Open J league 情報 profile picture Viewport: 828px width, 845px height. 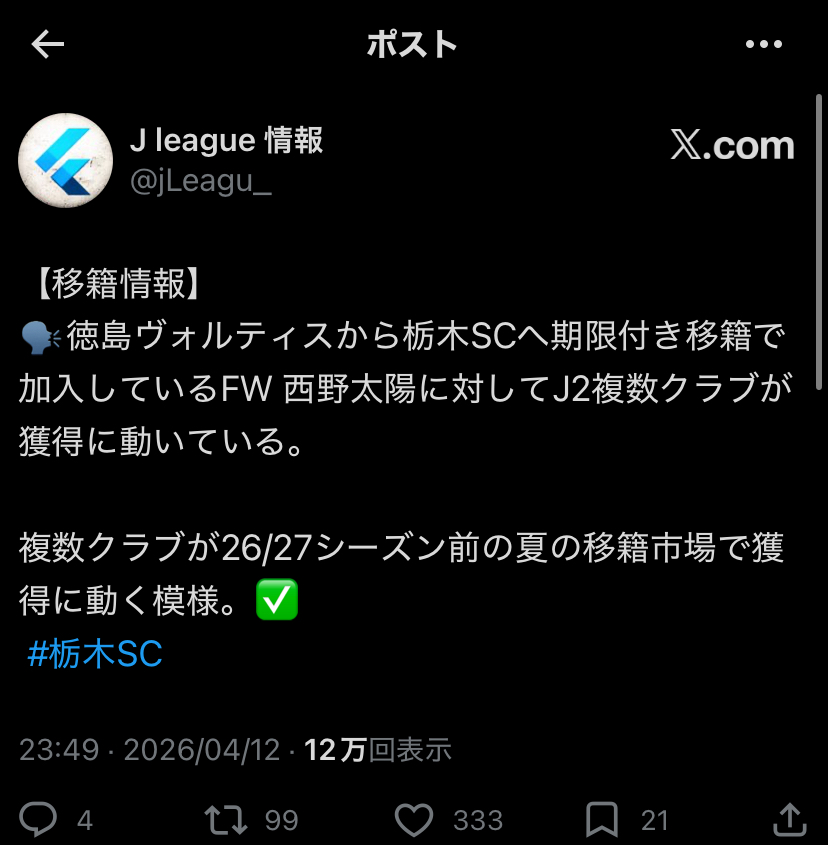point(66,160)
